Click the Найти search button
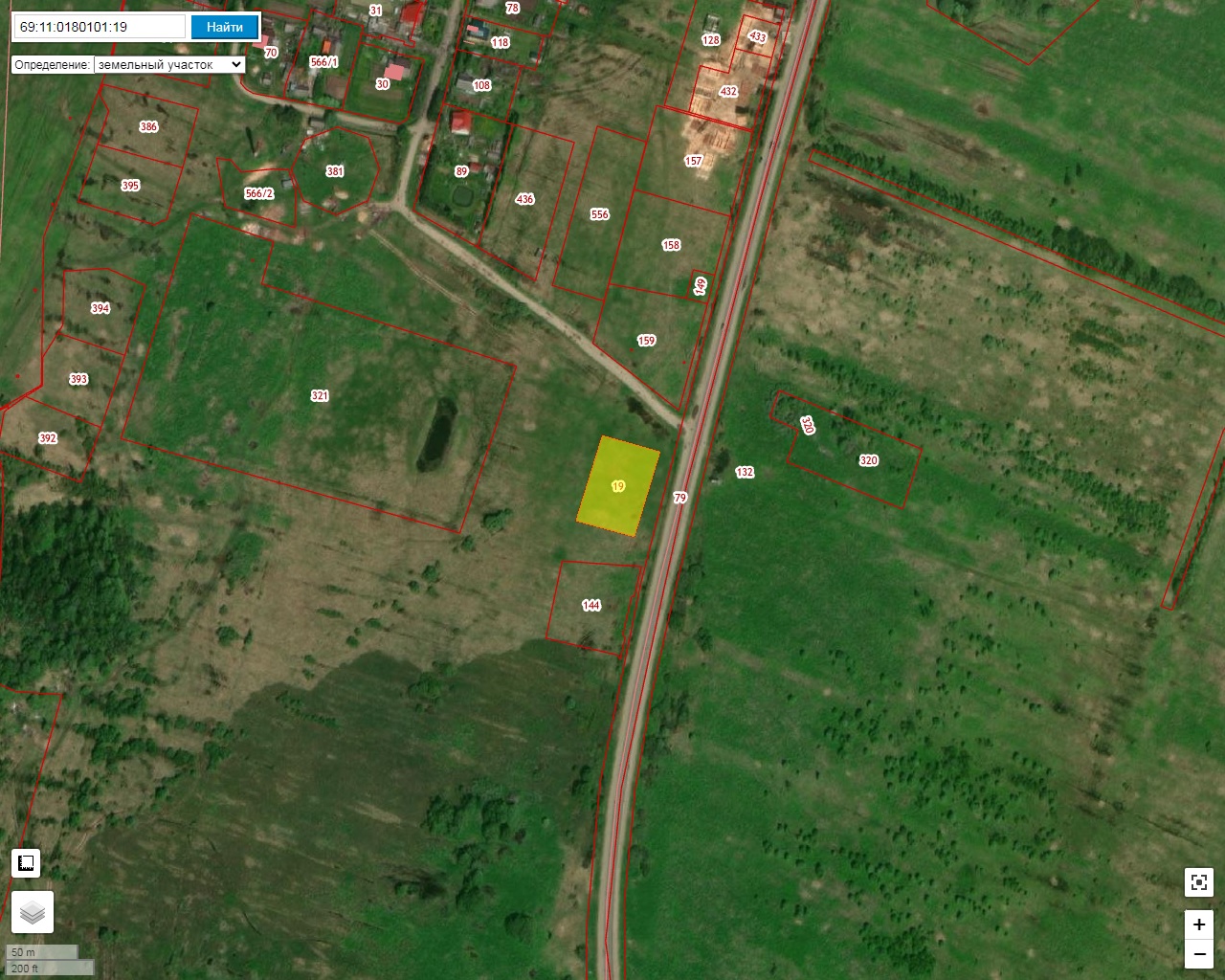 coord(224,27)
